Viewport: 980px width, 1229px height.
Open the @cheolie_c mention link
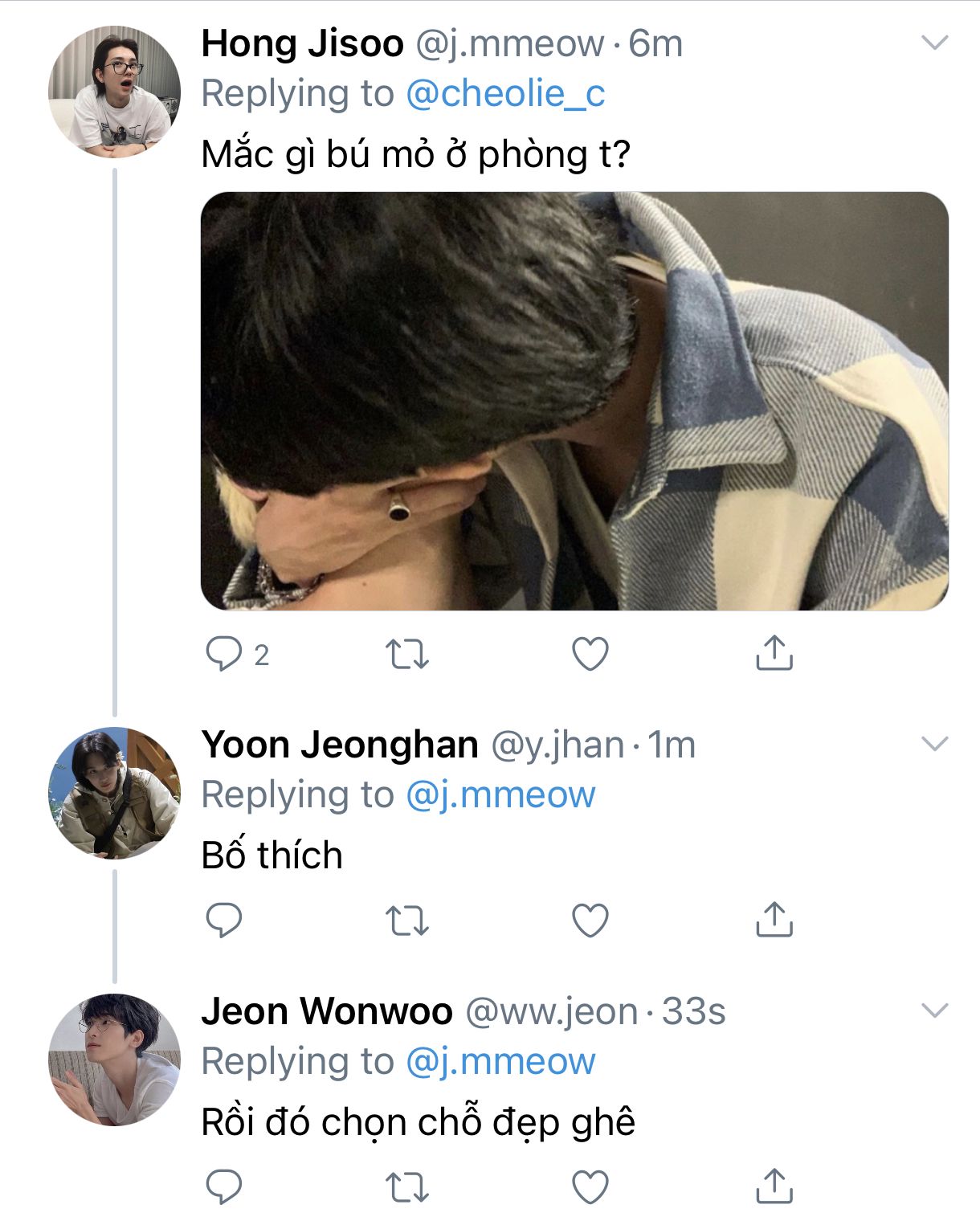(x=505, y=94)
